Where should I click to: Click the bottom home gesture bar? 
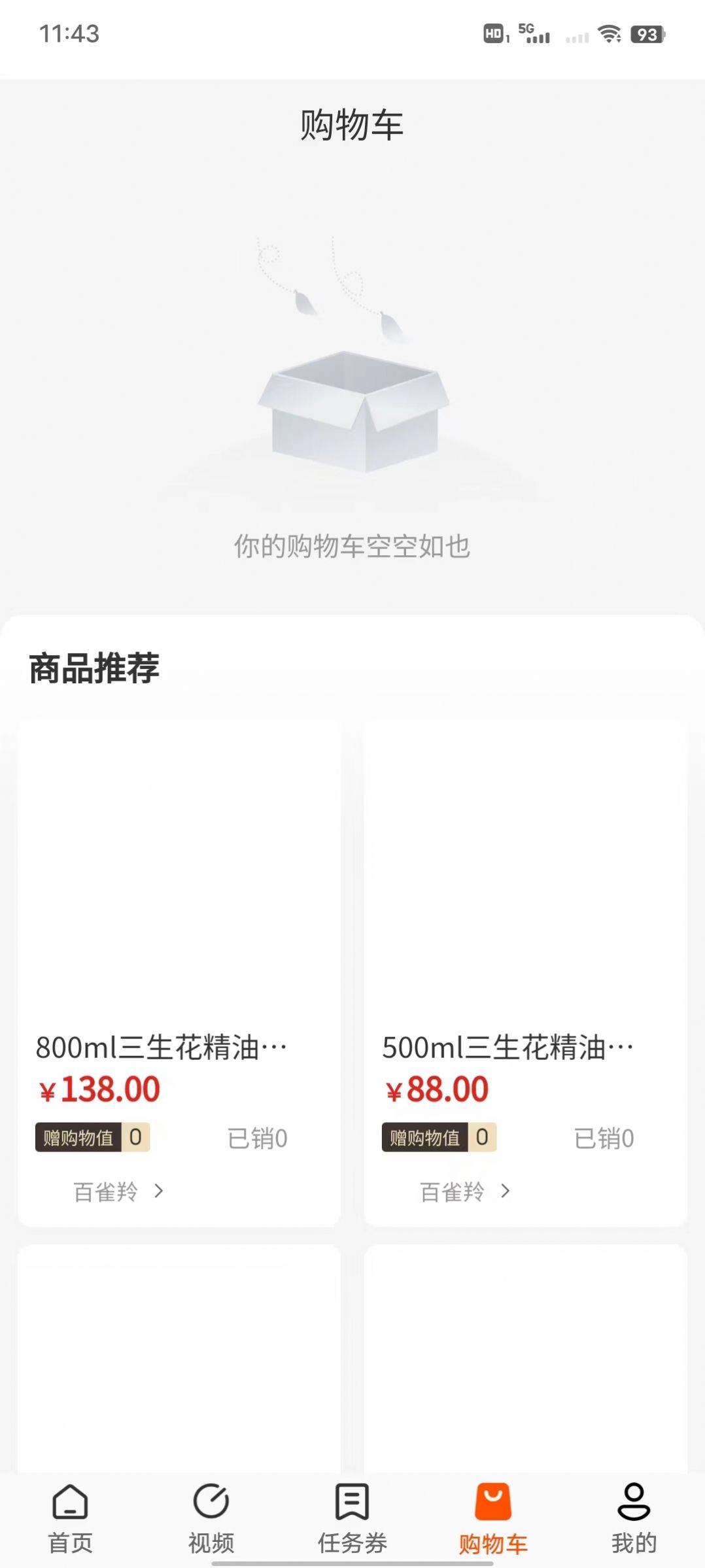pos(352,1563)
